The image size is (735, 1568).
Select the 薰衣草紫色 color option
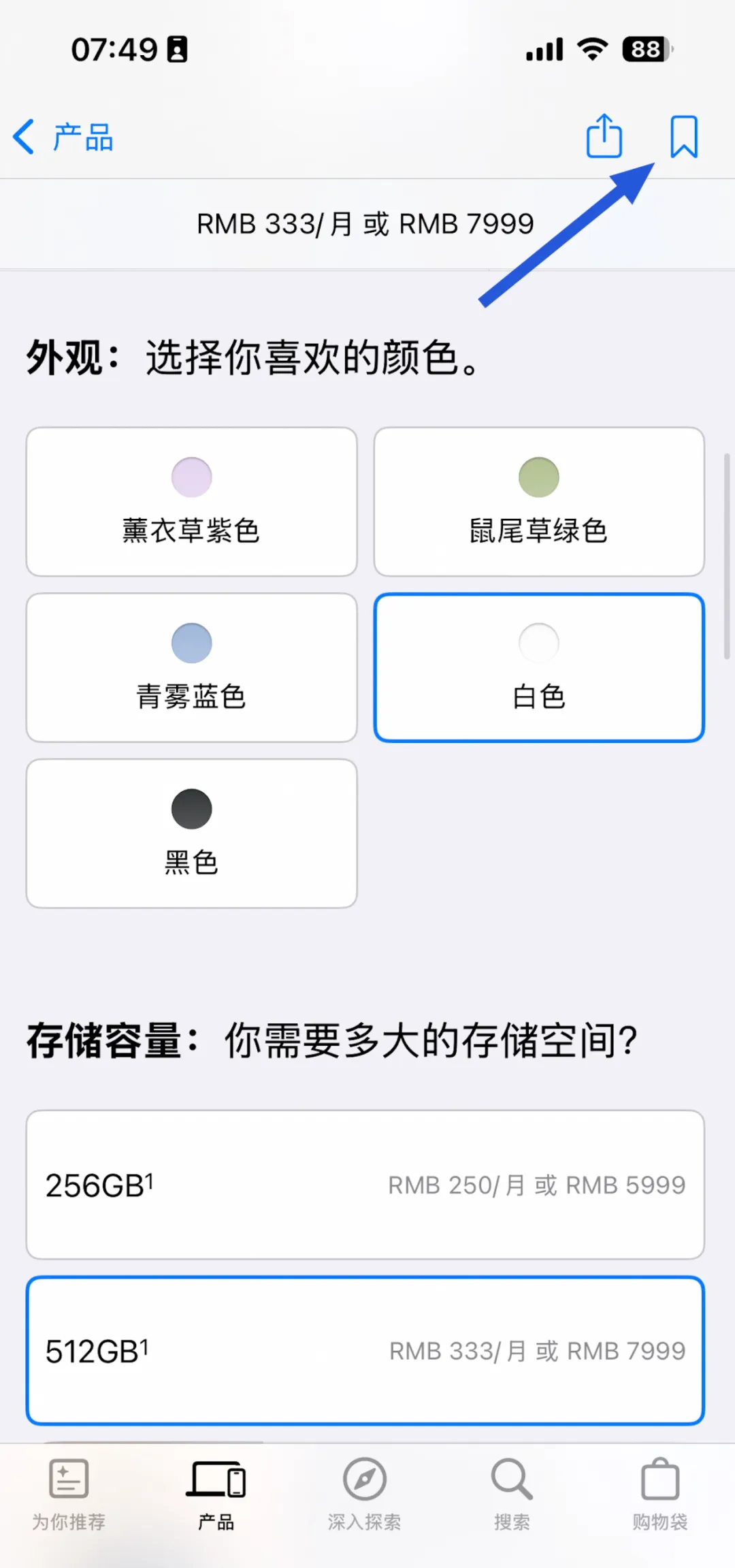tap(192, 502)
